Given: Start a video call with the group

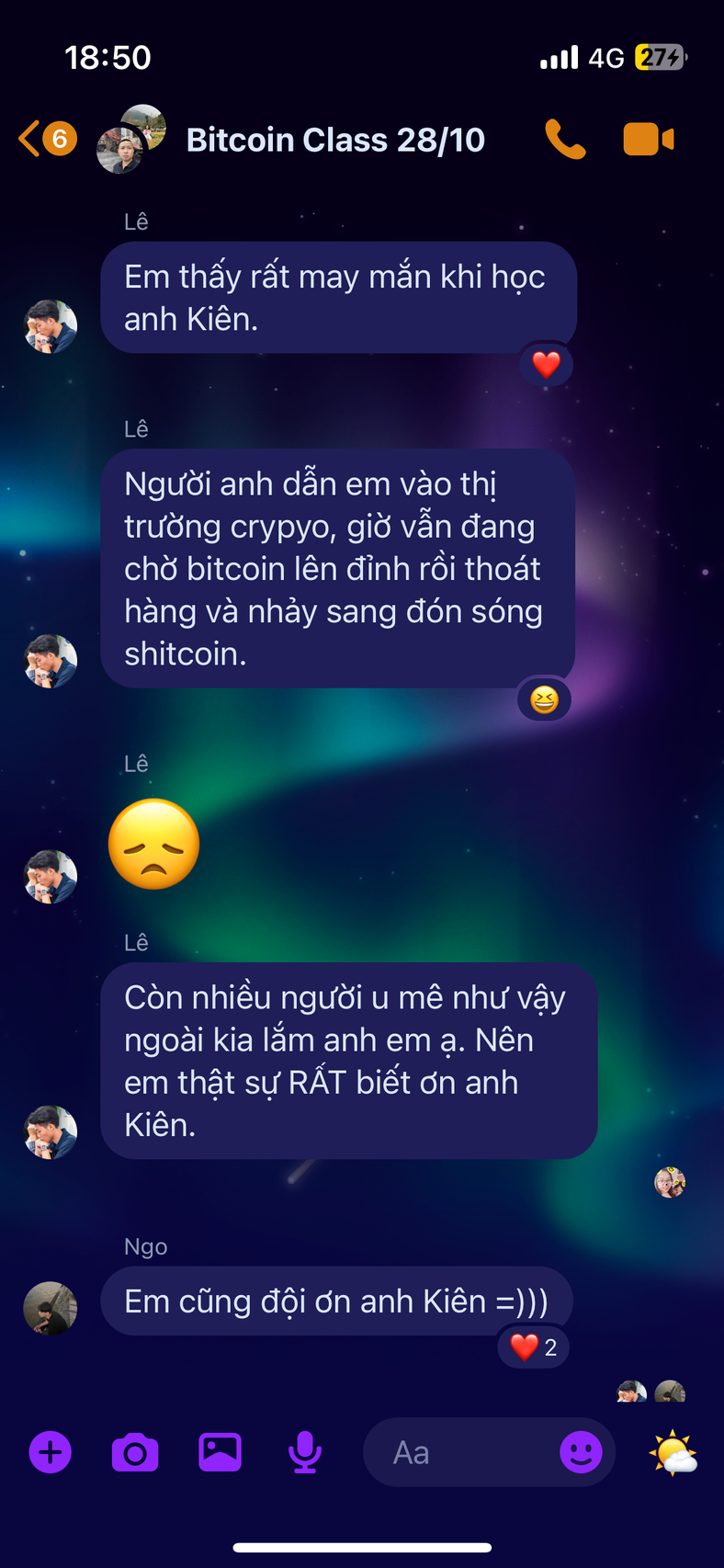Looking at the screenshot, I should [x=648, y=140].
